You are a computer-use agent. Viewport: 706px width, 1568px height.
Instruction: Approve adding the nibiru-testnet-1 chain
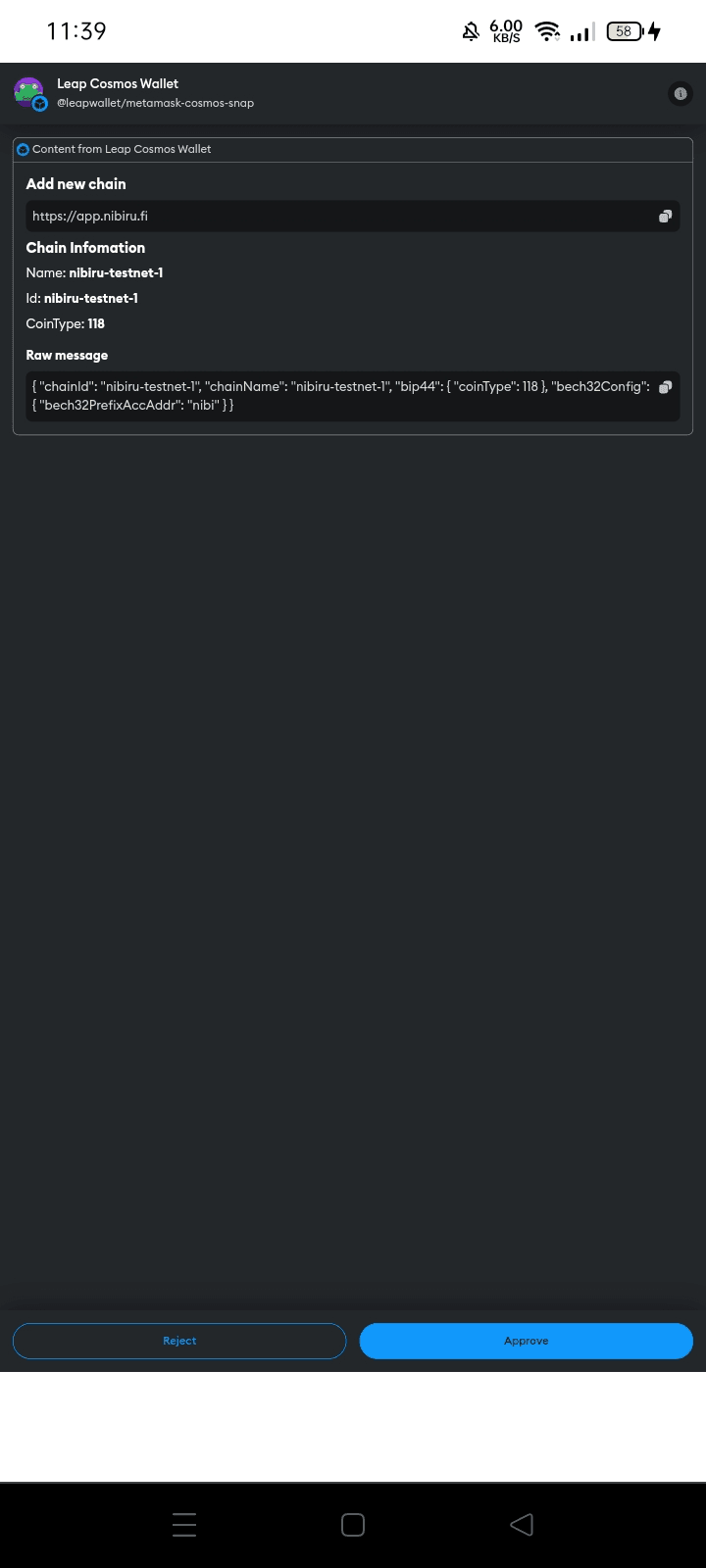(x=526, y=1341)
